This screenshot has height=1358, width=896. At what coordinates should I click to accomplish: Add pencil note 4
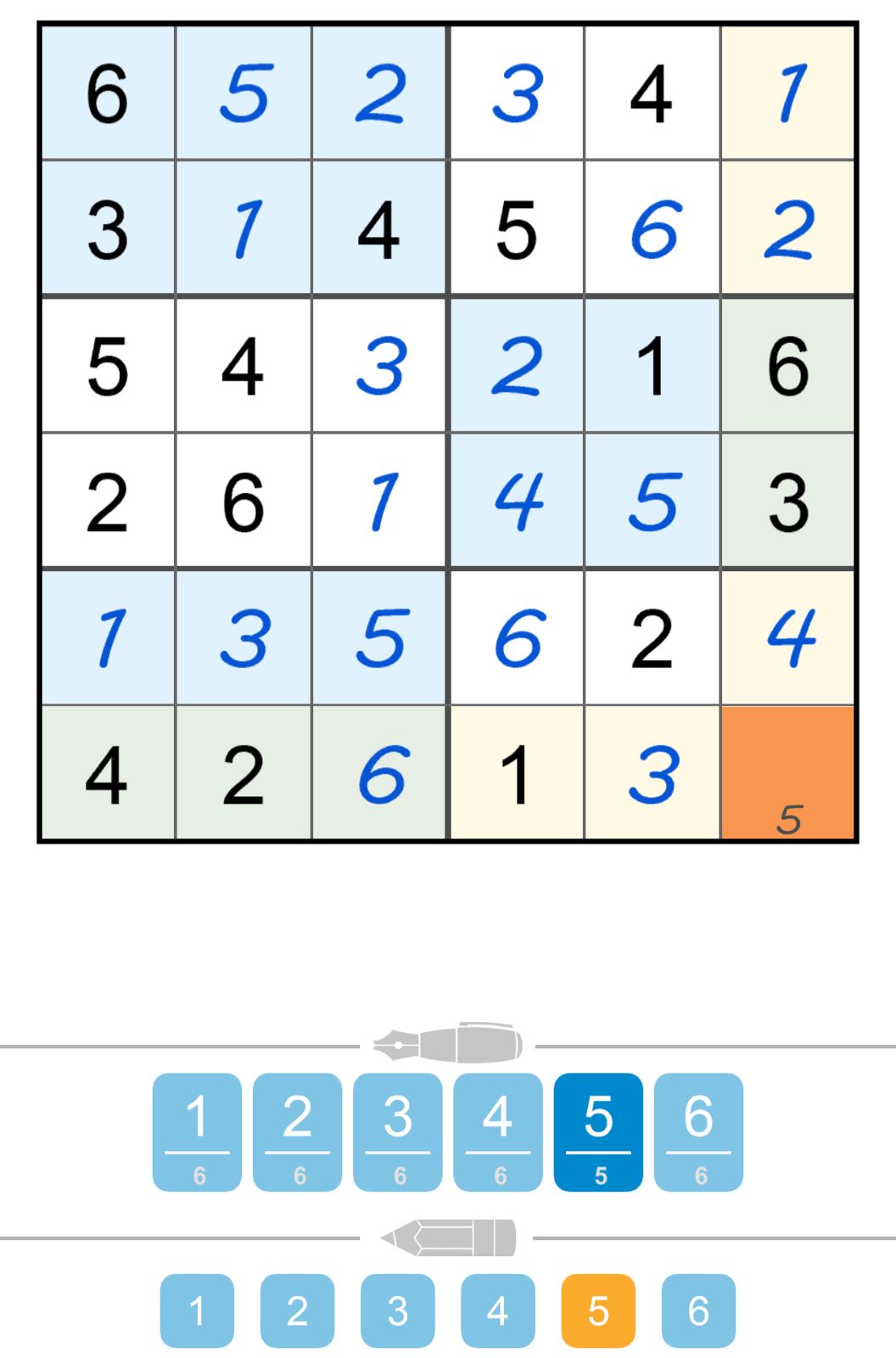point(497,1310)
